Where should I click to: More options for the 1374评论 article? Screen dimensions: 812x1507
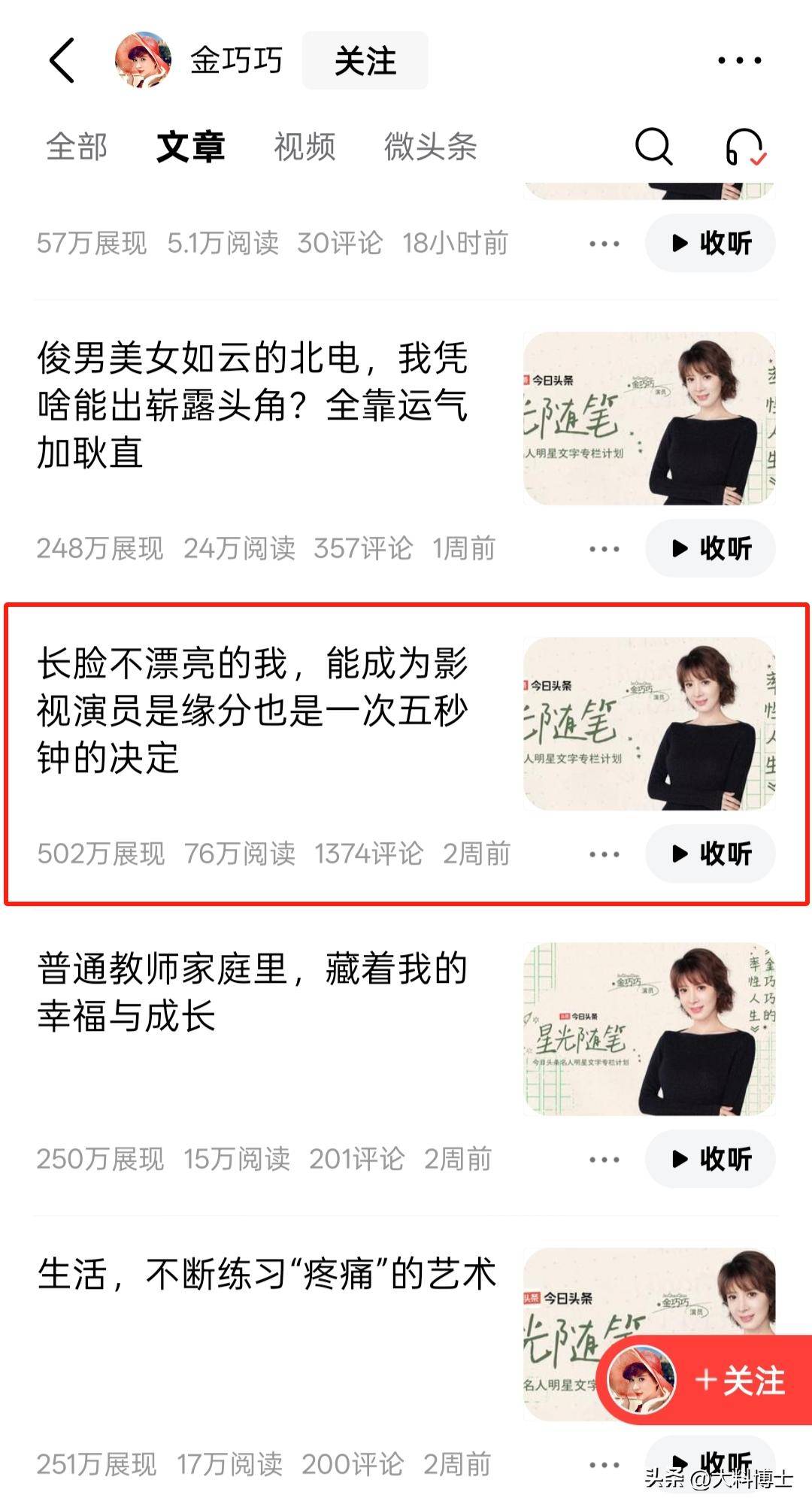tap(604, 854)
